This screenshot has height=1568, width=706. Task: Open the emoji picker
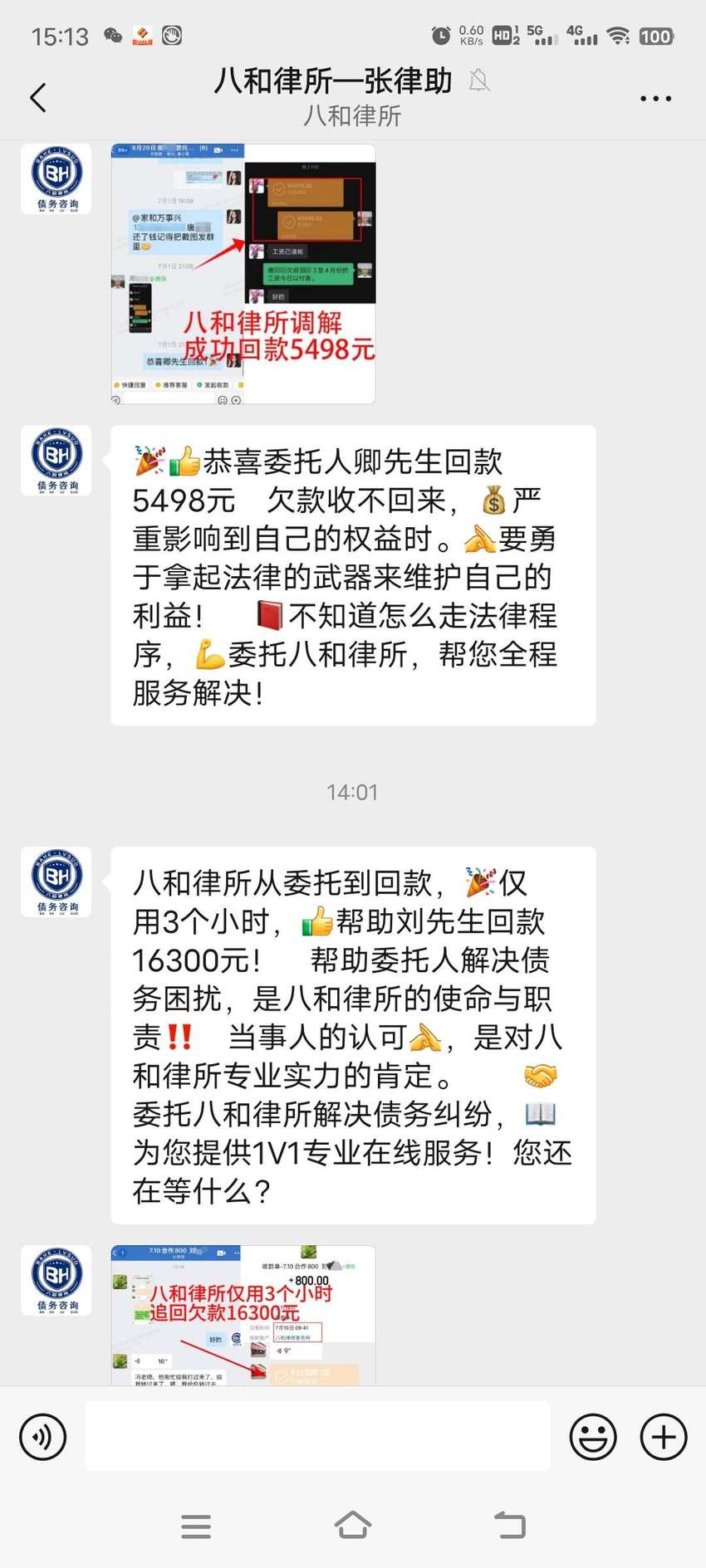coord(593,1437)
